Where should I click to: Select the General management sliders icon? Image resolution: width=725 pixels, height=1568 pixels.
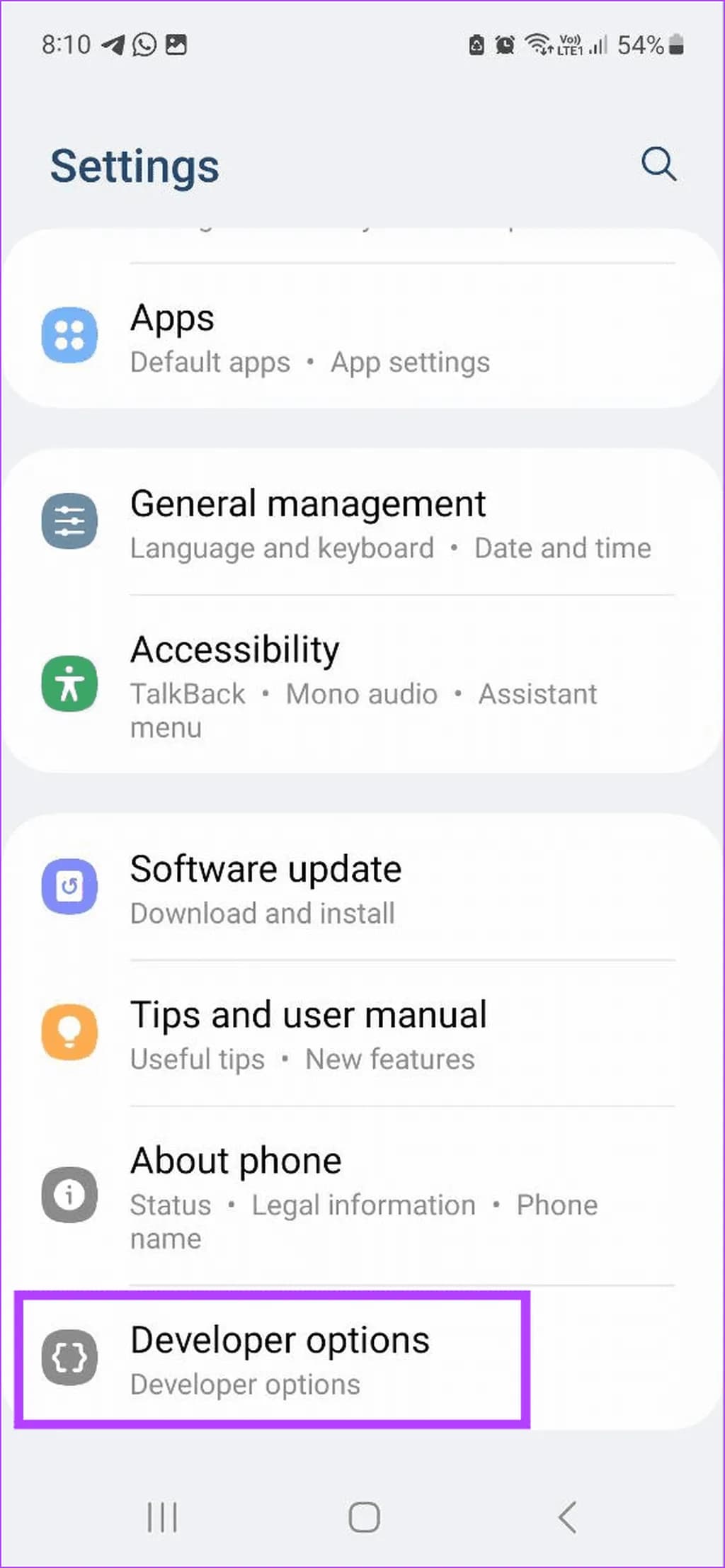point(69,521)
